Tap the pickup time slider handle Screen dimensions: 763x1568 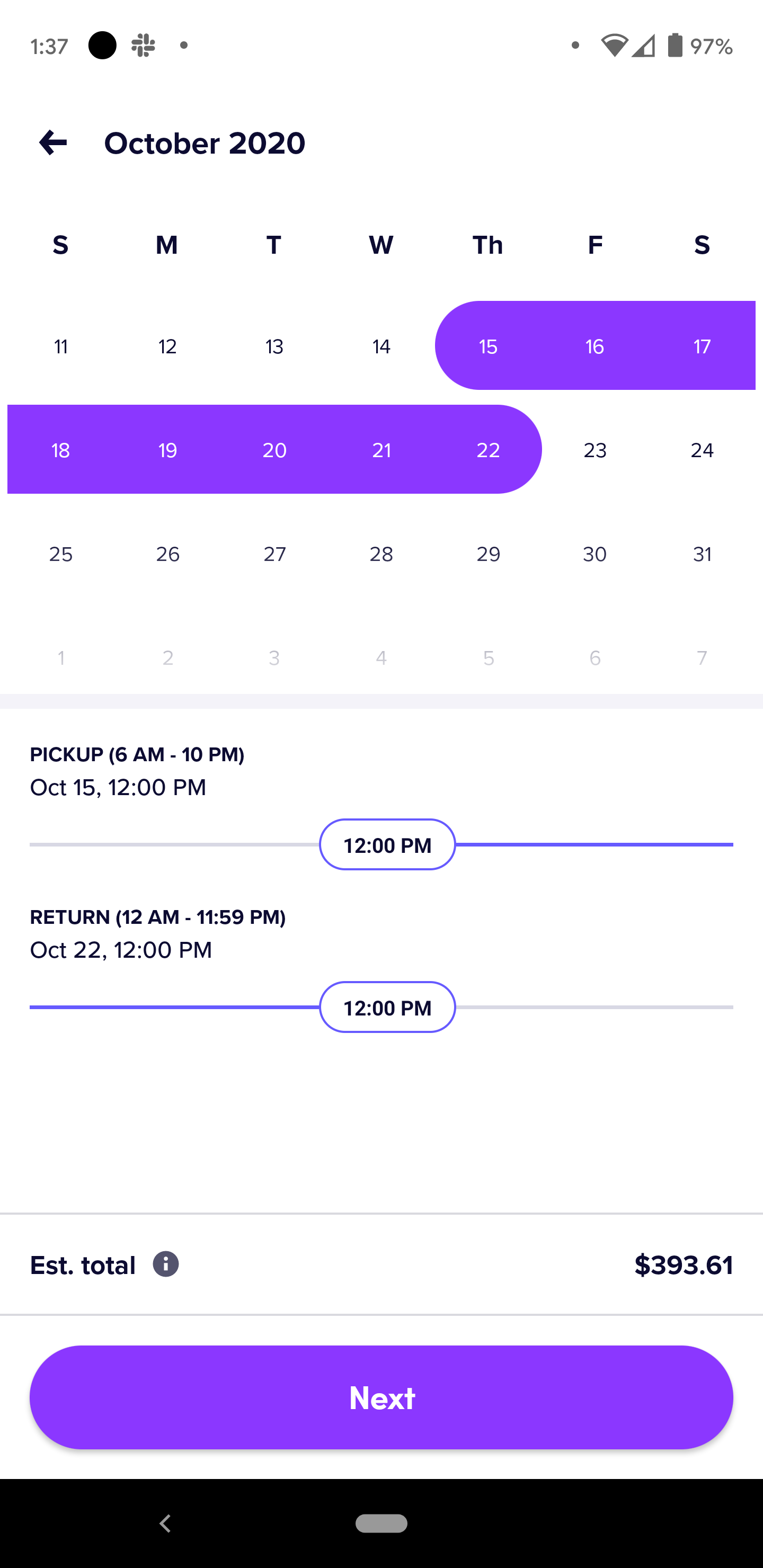(x=387, y=845)
